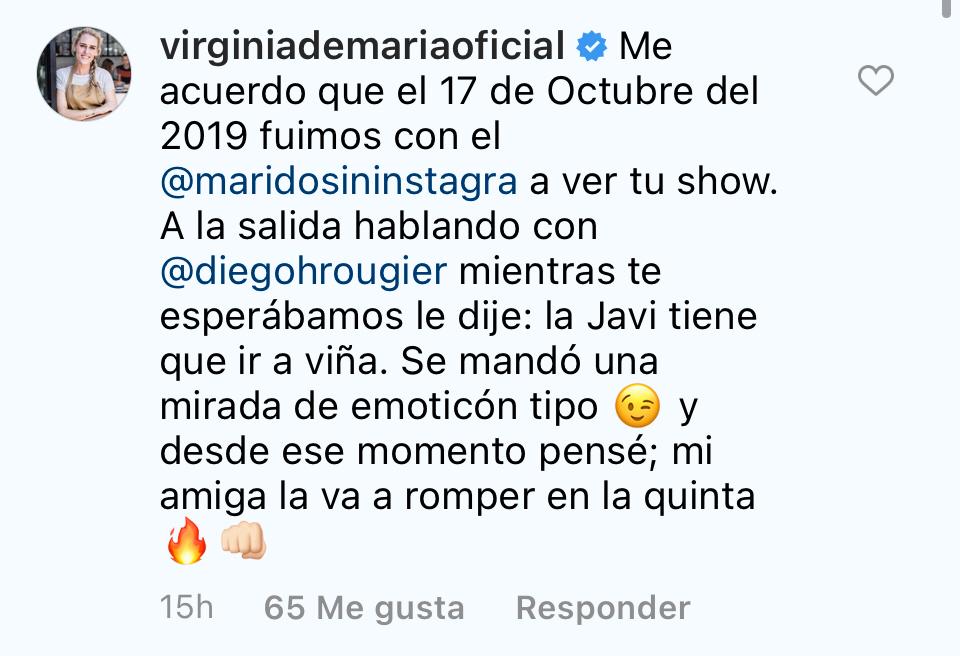
Task: Like virginiademariaoficial's comment with the heart
Action: click(876, 81)
